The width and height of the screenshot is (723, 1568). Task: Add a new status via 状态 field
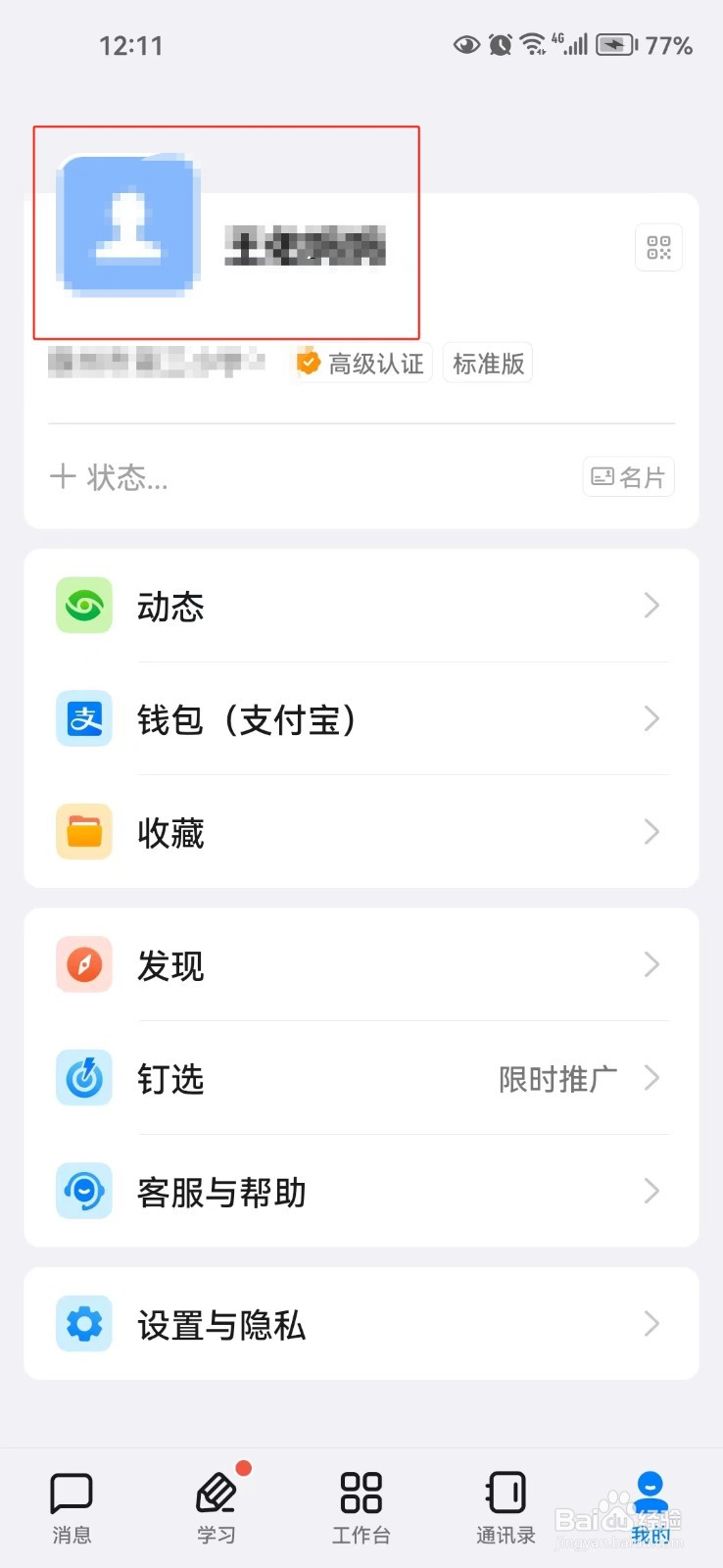(110, 476)
